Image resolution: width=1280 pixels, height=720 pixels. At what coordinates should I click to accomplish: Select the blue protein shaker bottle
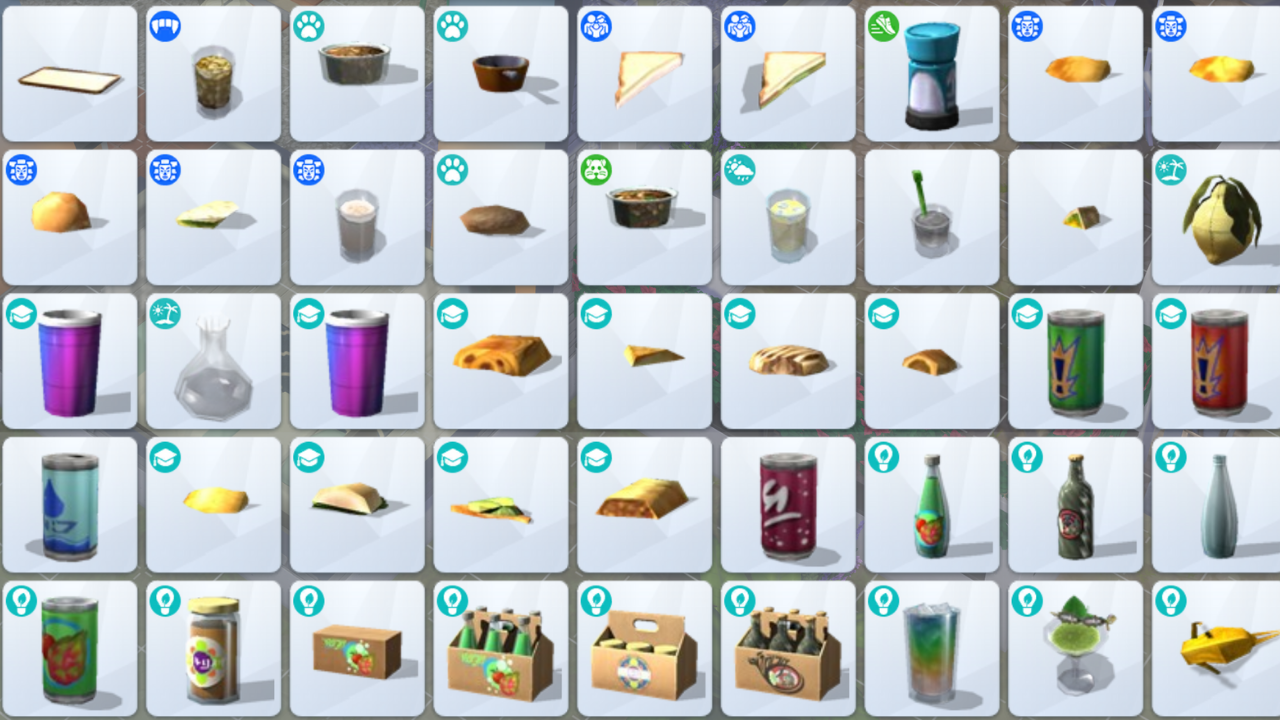click(931, 74)
